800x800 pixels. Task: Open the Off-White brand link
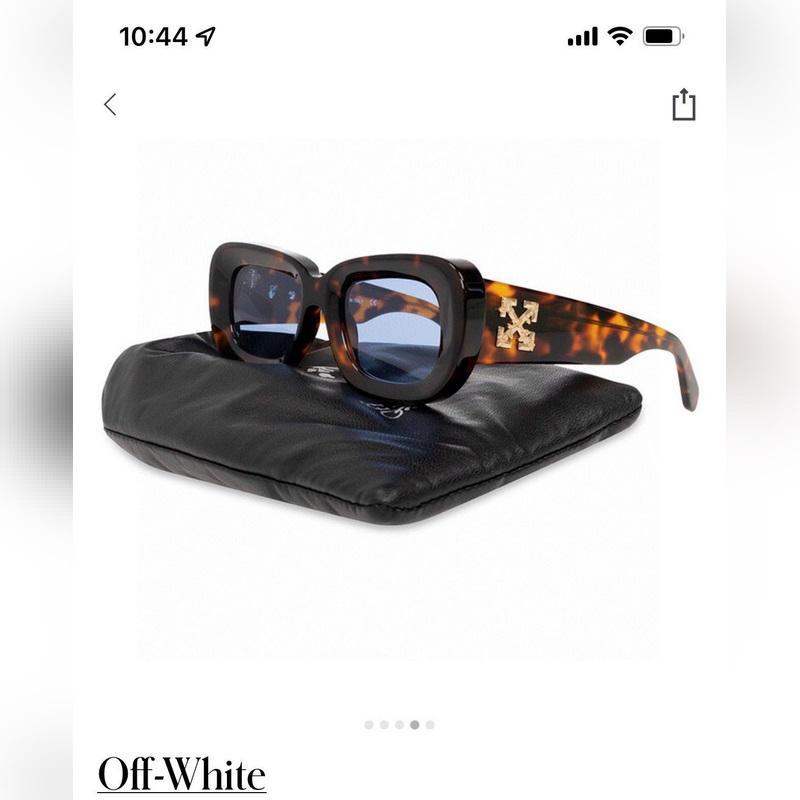182,775
